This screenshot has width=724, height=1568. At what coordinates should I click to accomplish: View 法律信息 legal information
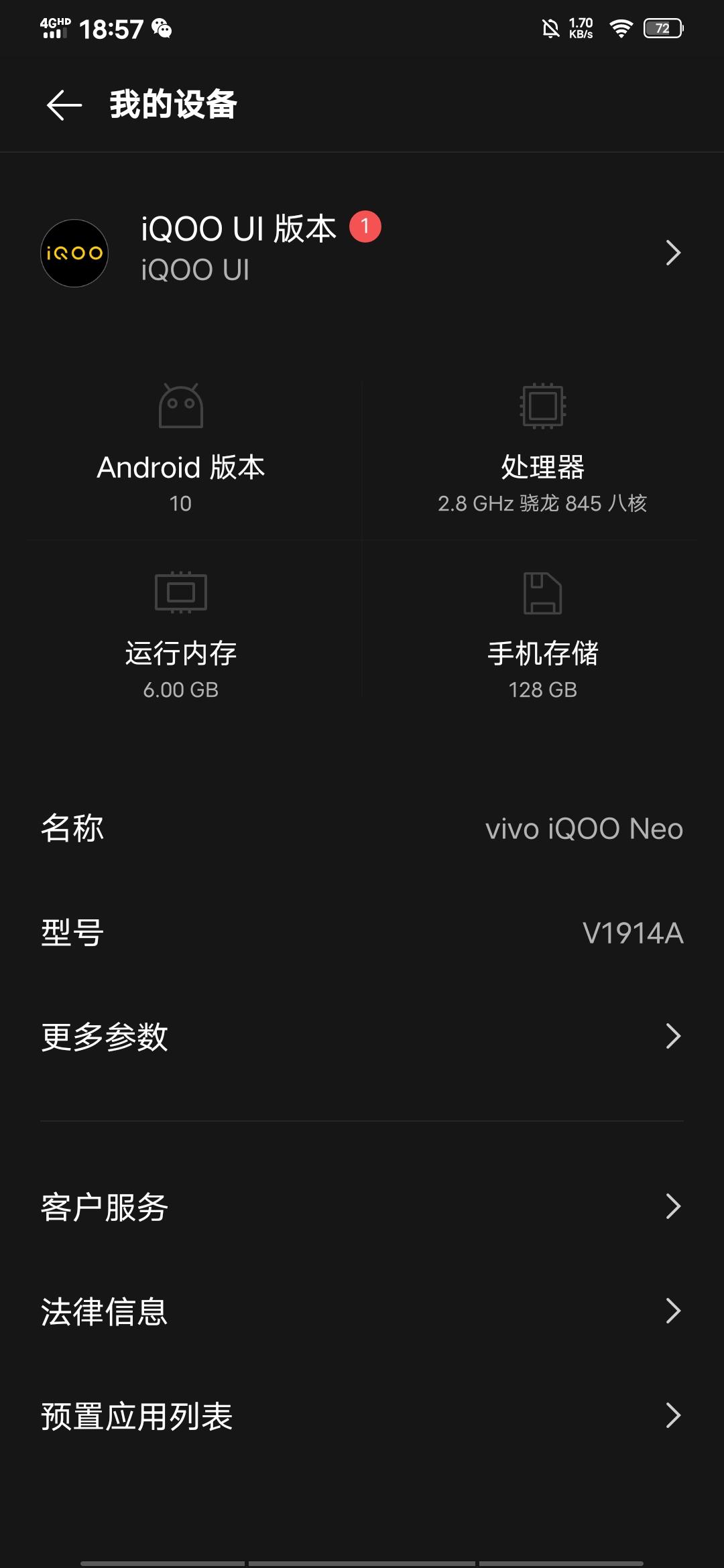(x=362, y=1311)
